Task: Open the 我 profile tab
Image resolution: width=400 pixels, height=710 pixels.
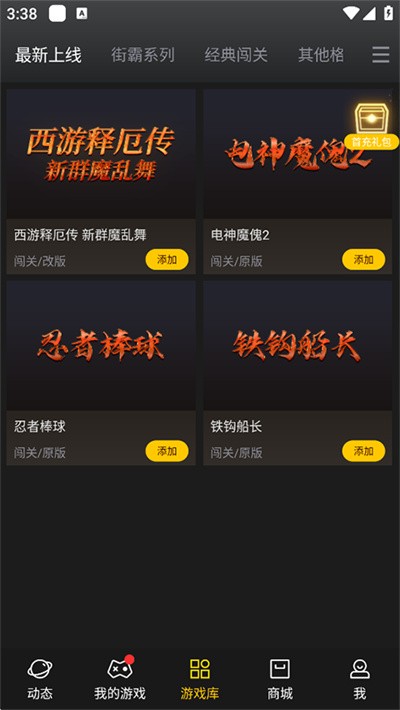Action: 360,679
